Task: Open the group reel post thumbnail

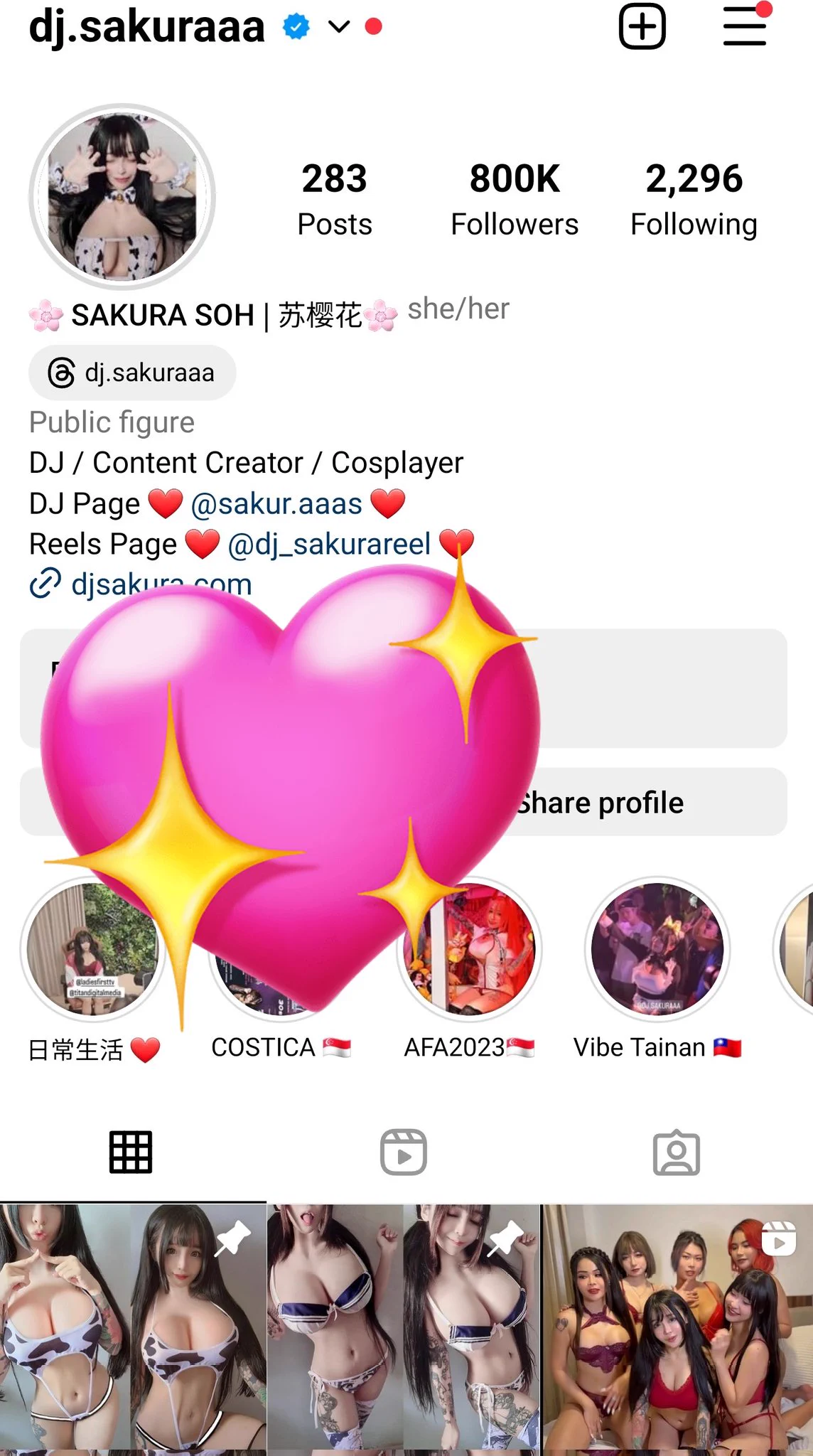Action: point(677,1329)
